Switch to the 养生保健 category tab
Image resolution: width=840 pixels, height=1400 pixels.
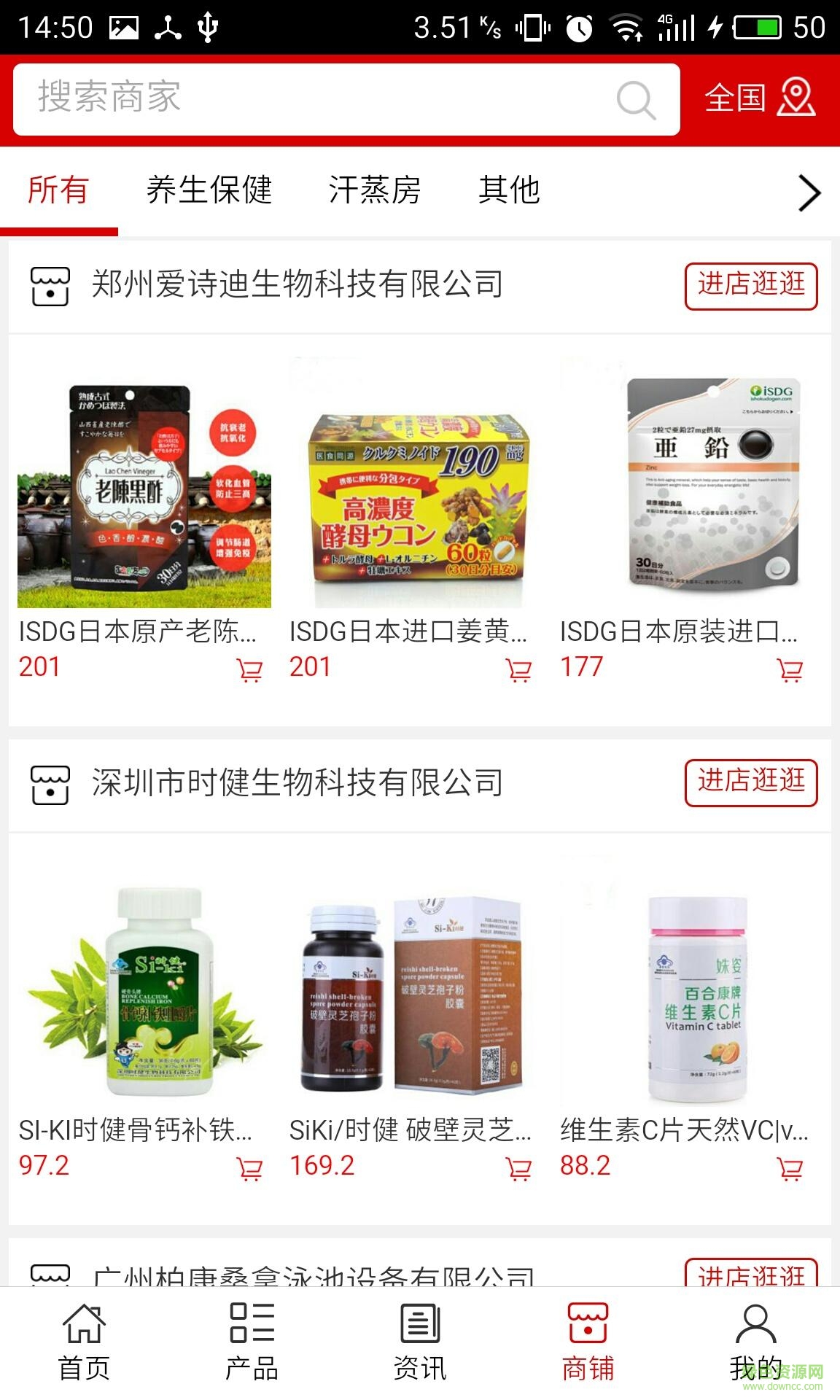coord(209,190)
